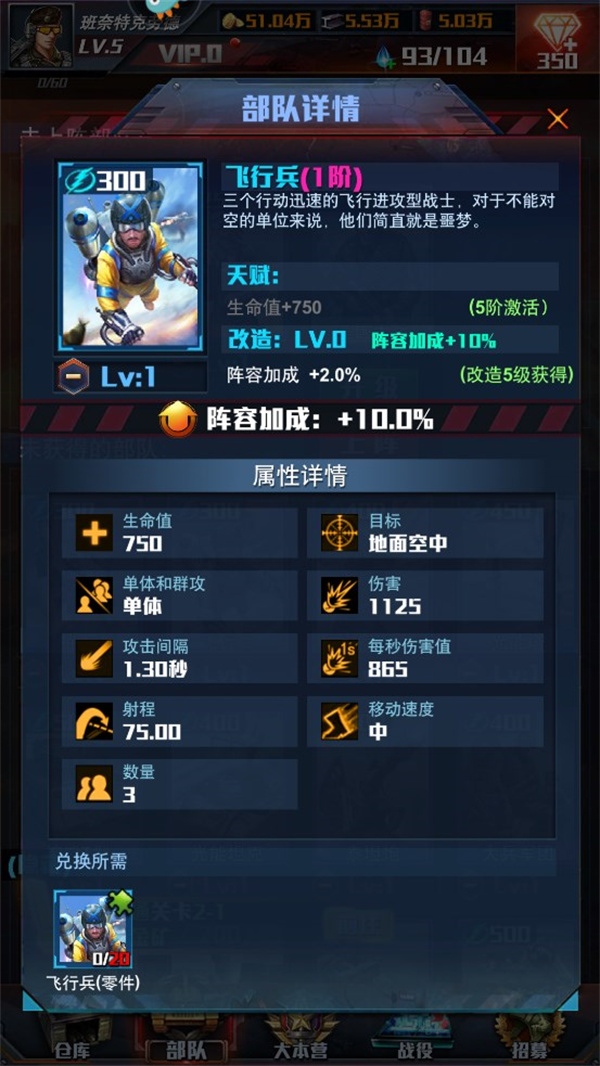Open the 飞行兵(零件) exchange item

click(x=95, y=927)
